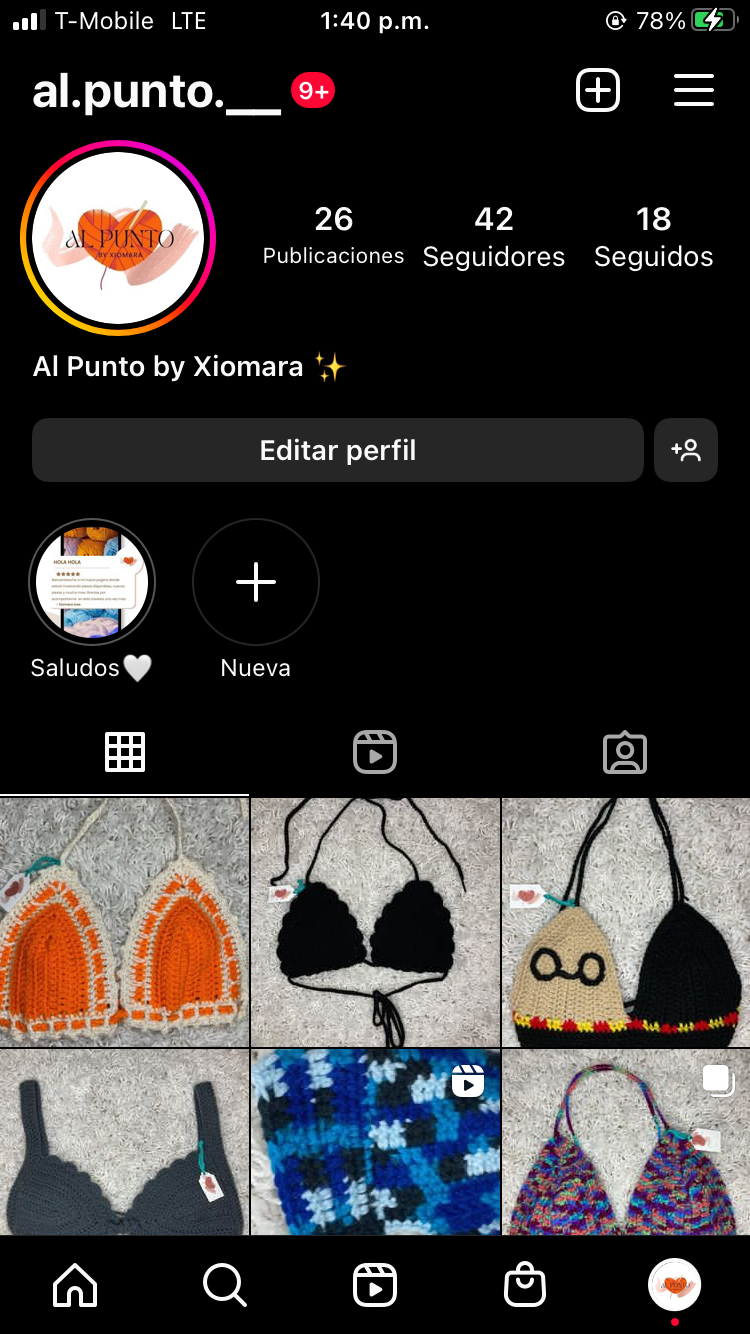Open the account switcher dropdown al.punto.__

157,93
